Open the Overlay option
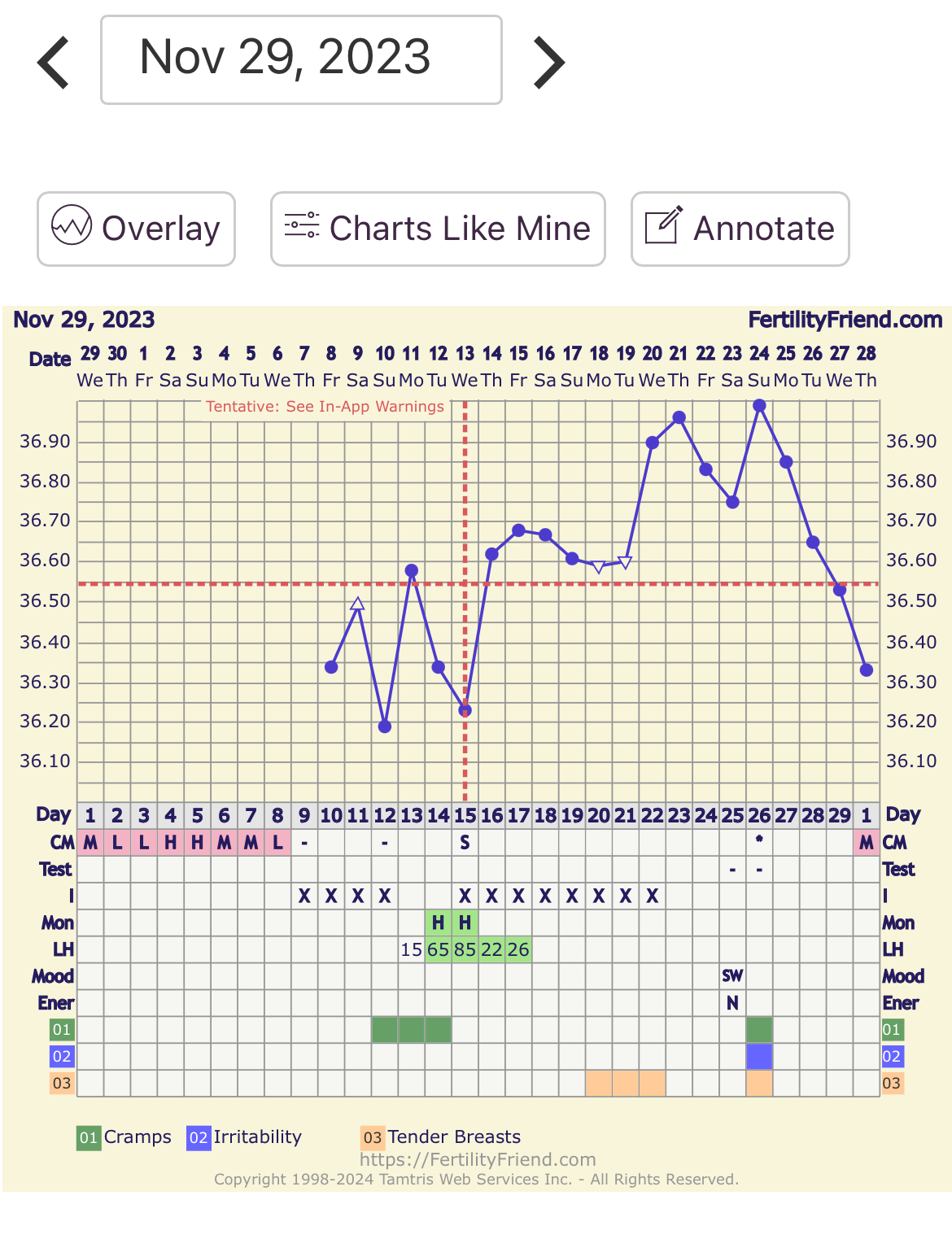This screenshot has height=1252, width=952. (x=136, y=229)
